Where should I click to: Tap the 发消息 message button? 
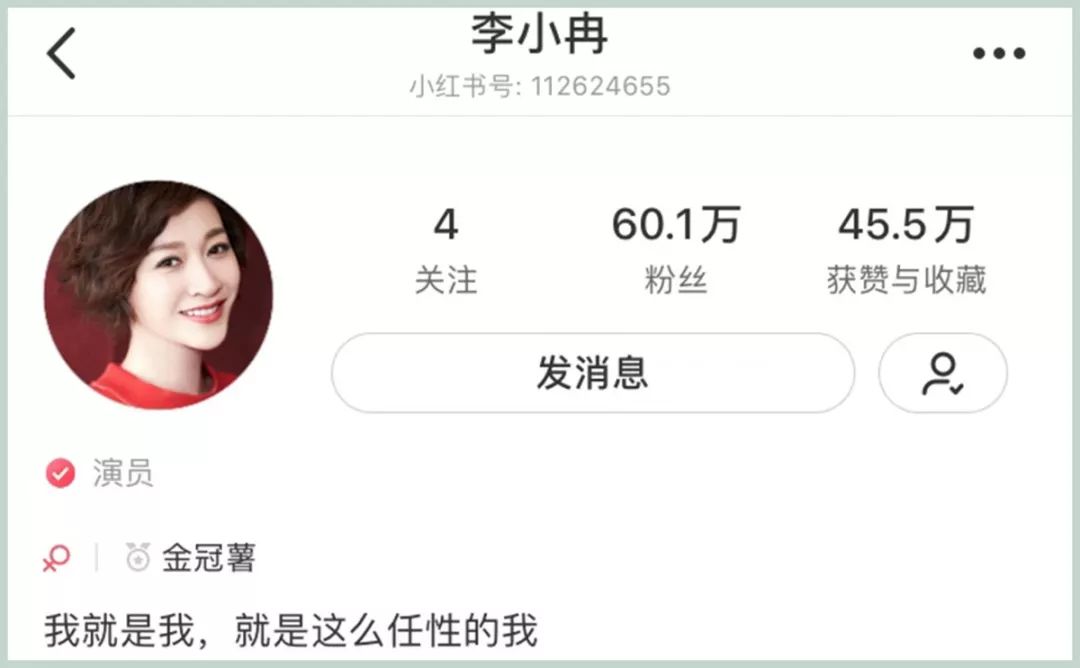592,373
